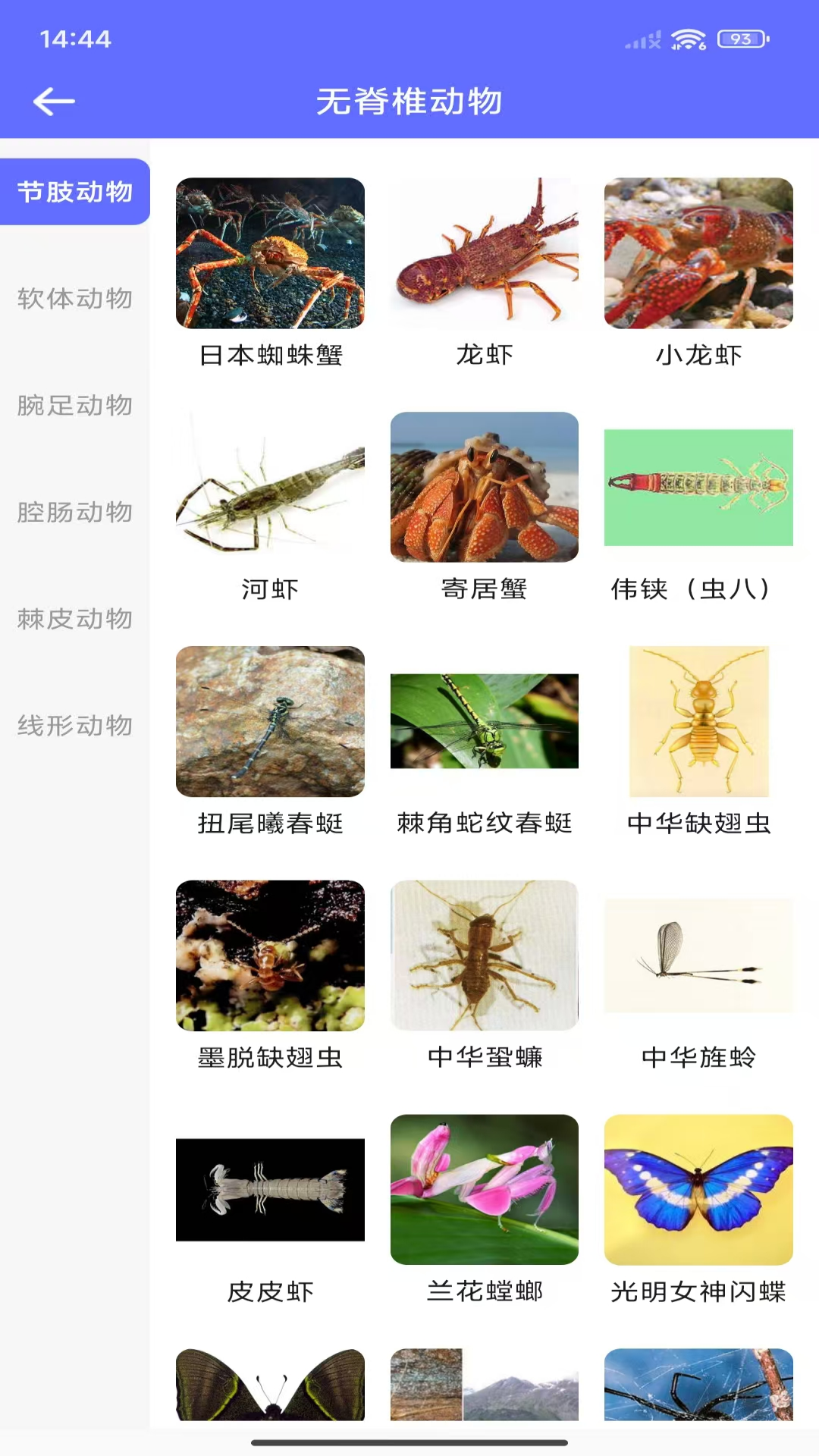View the 光明女神闪蝶 butterfly image
The height and width of the screenshot is (1456, 819).
[x=699, y=1191]
